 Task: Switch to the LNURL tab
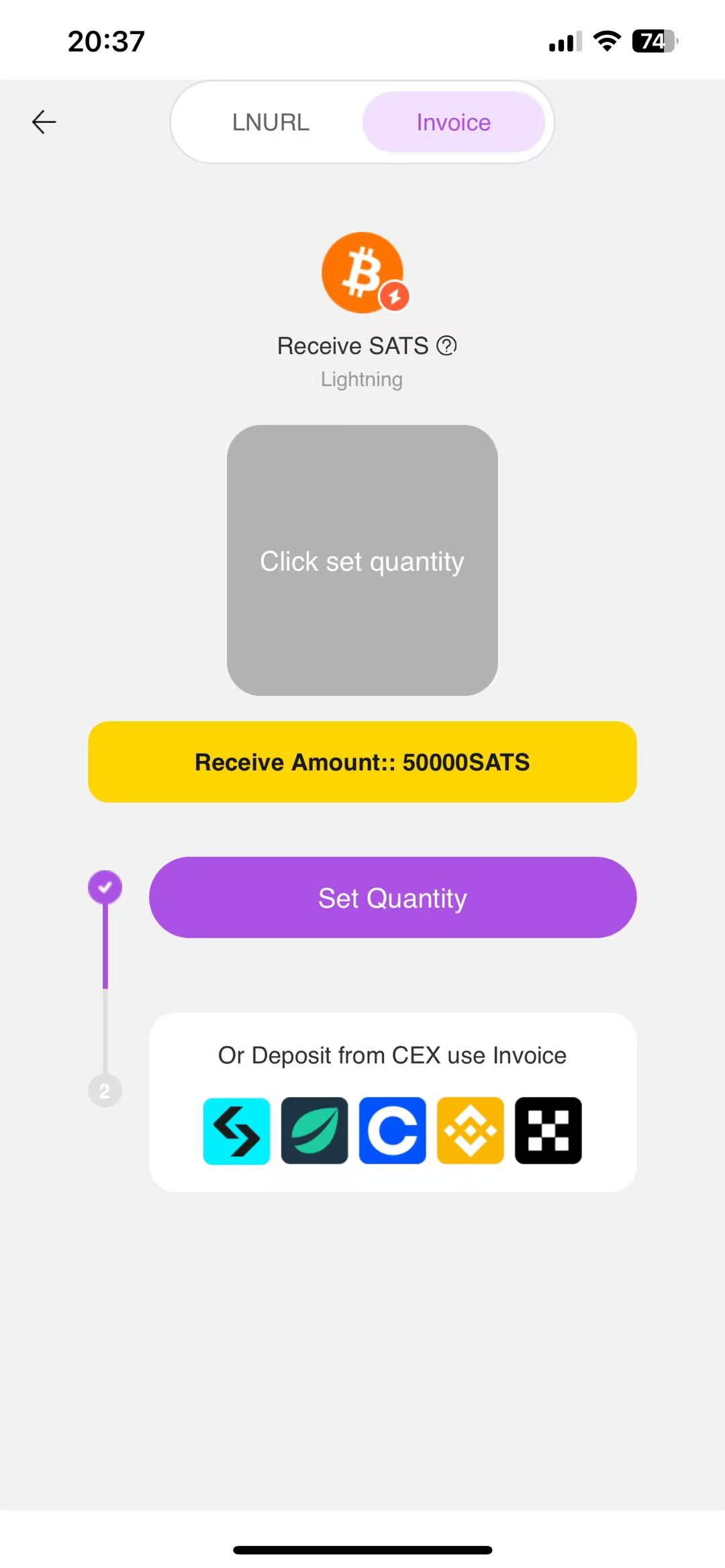click(x=271, y=122)
